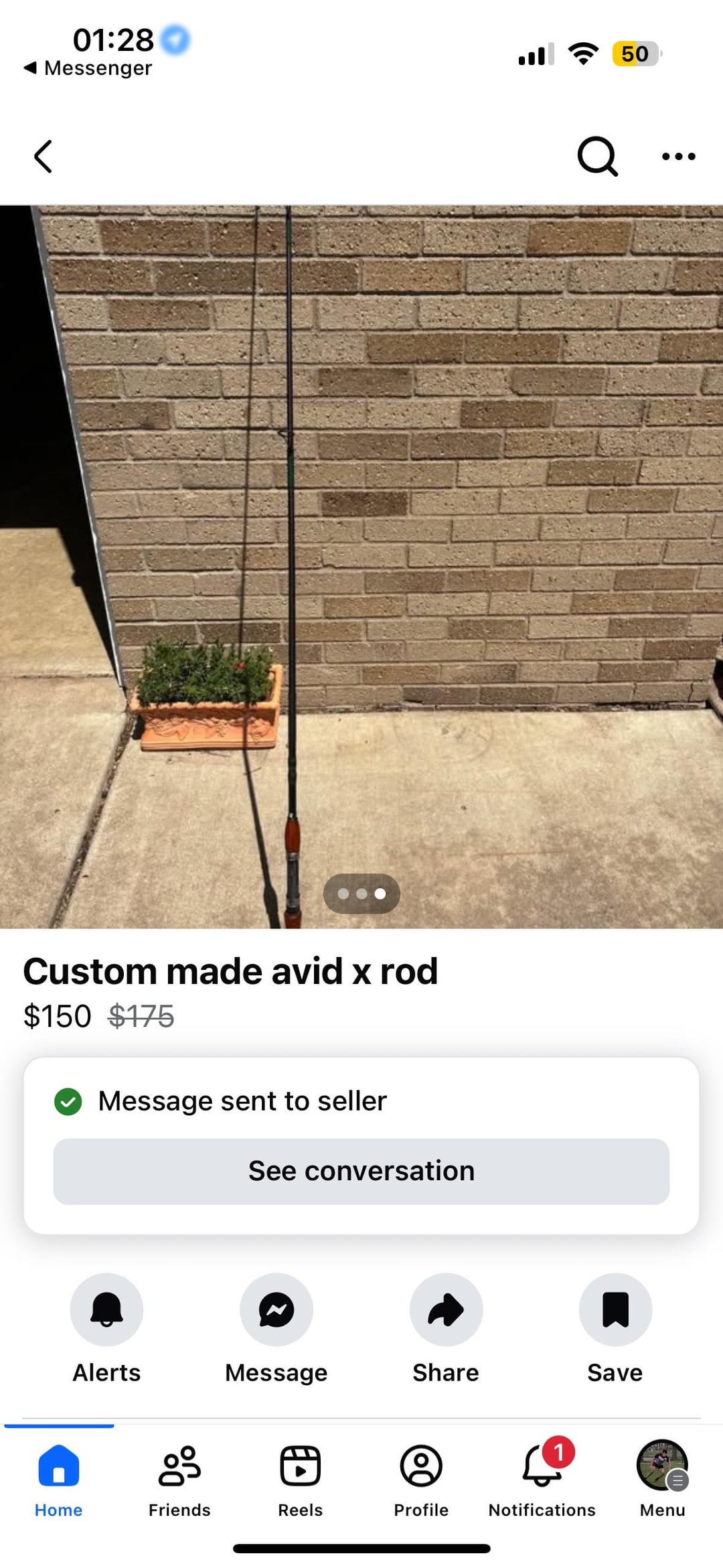Return to Messenger app
723x1568 pixels.
pyautogui.click(x=88, y=68)
